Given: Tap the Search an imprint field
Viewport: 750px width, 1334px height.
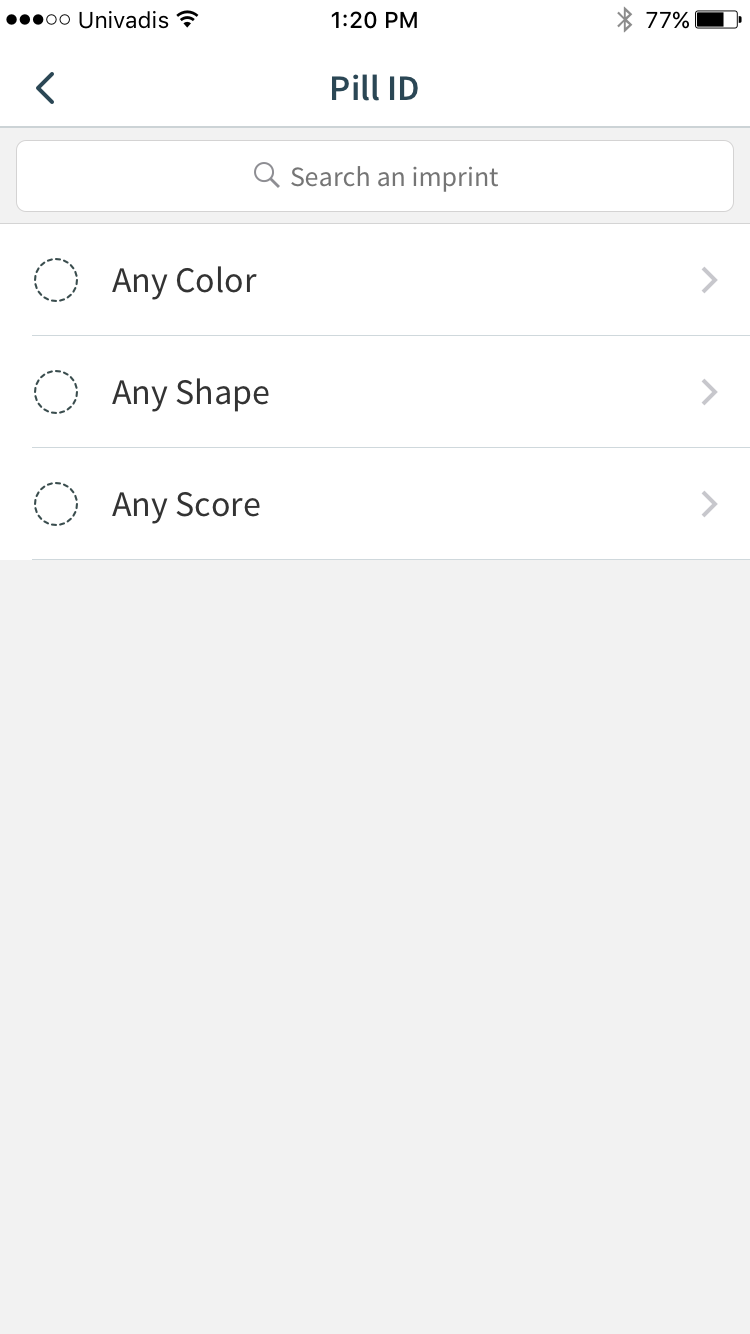Looking at the screenshot, I should (x=375, y=176).
